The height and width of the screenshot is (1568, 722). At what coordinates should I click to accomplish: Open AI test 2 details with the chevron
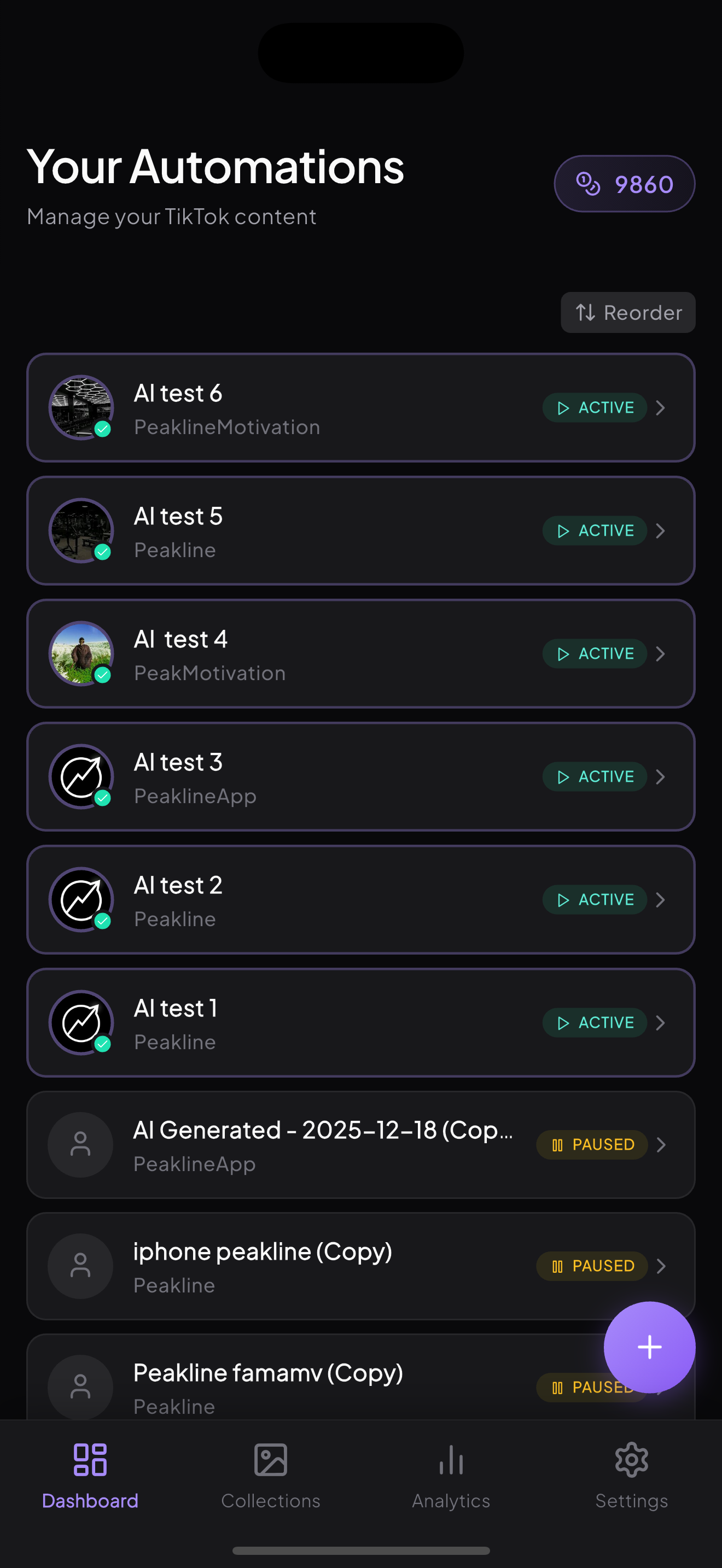pos(661,900)
